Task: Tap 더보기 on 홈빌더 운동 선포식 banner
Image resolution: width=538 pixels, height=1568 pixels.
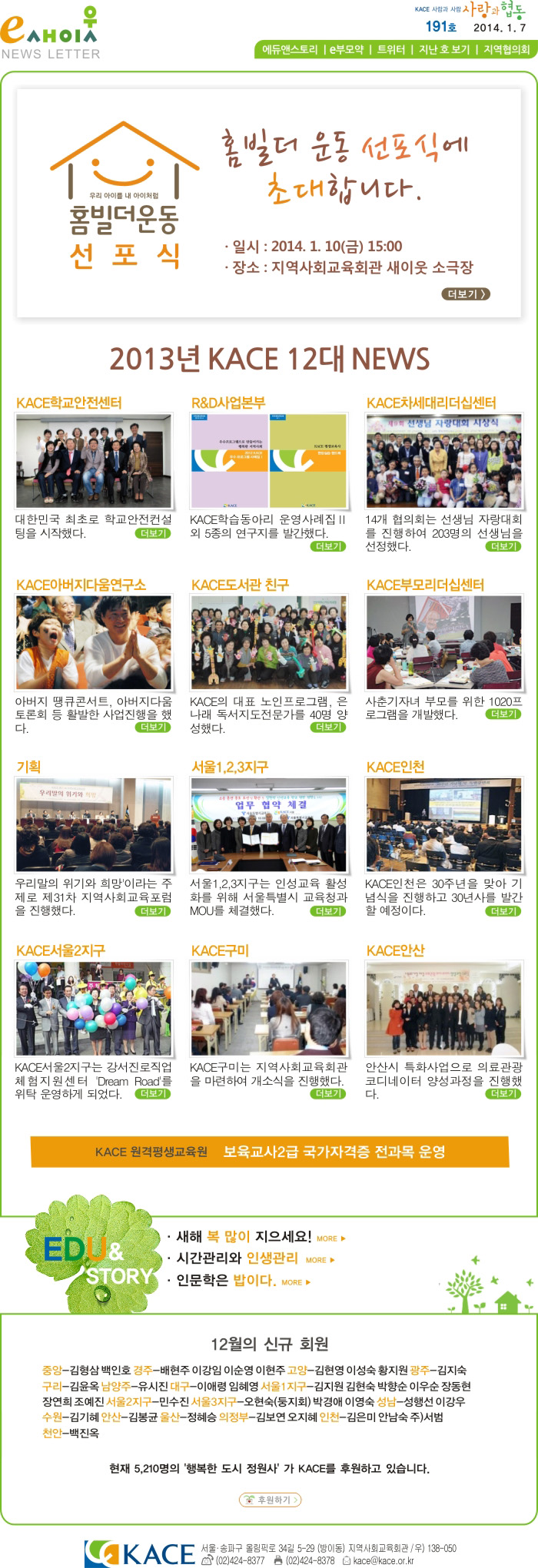Action: coord(466,294)
